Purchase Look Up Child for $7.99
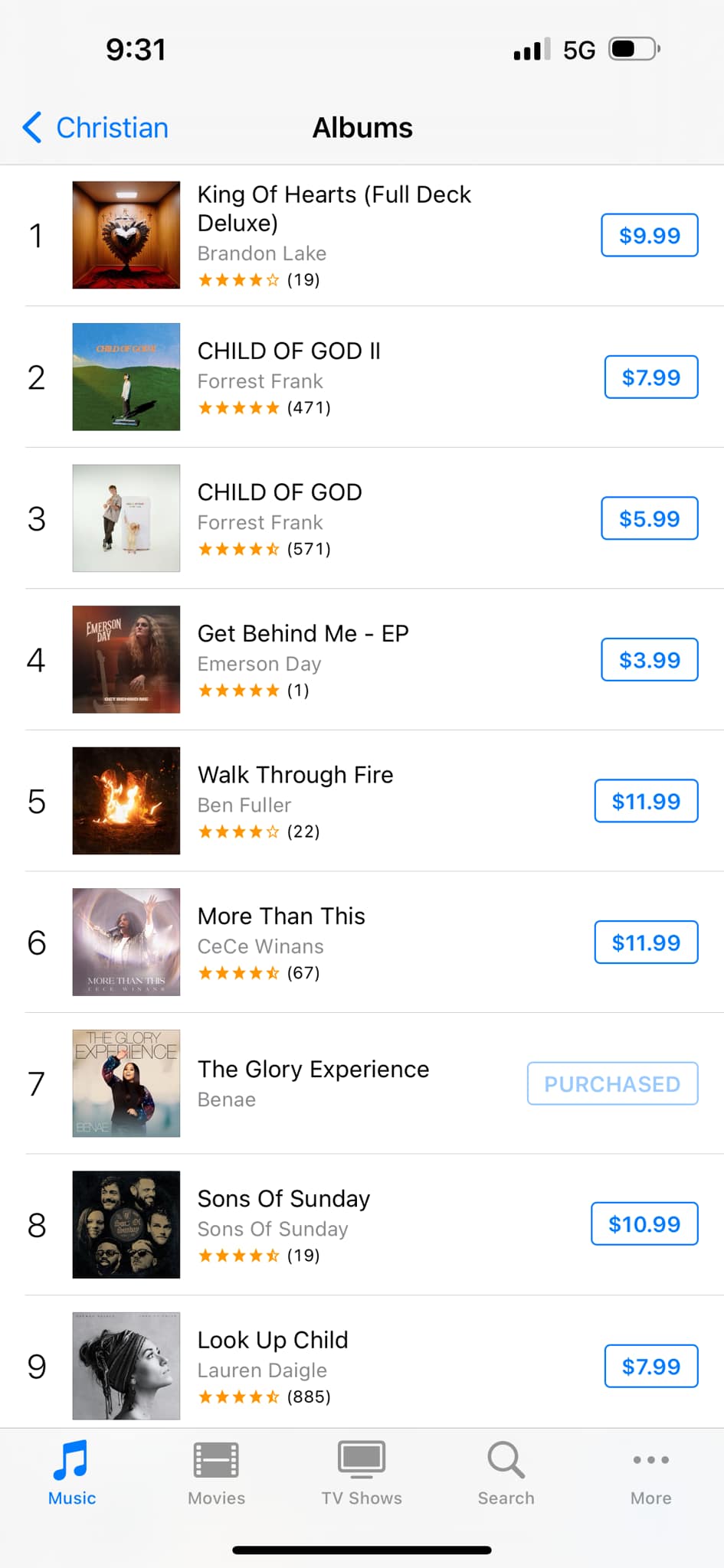Image resolution: width=724 pixels, height=1568 pixels. 651,1366
